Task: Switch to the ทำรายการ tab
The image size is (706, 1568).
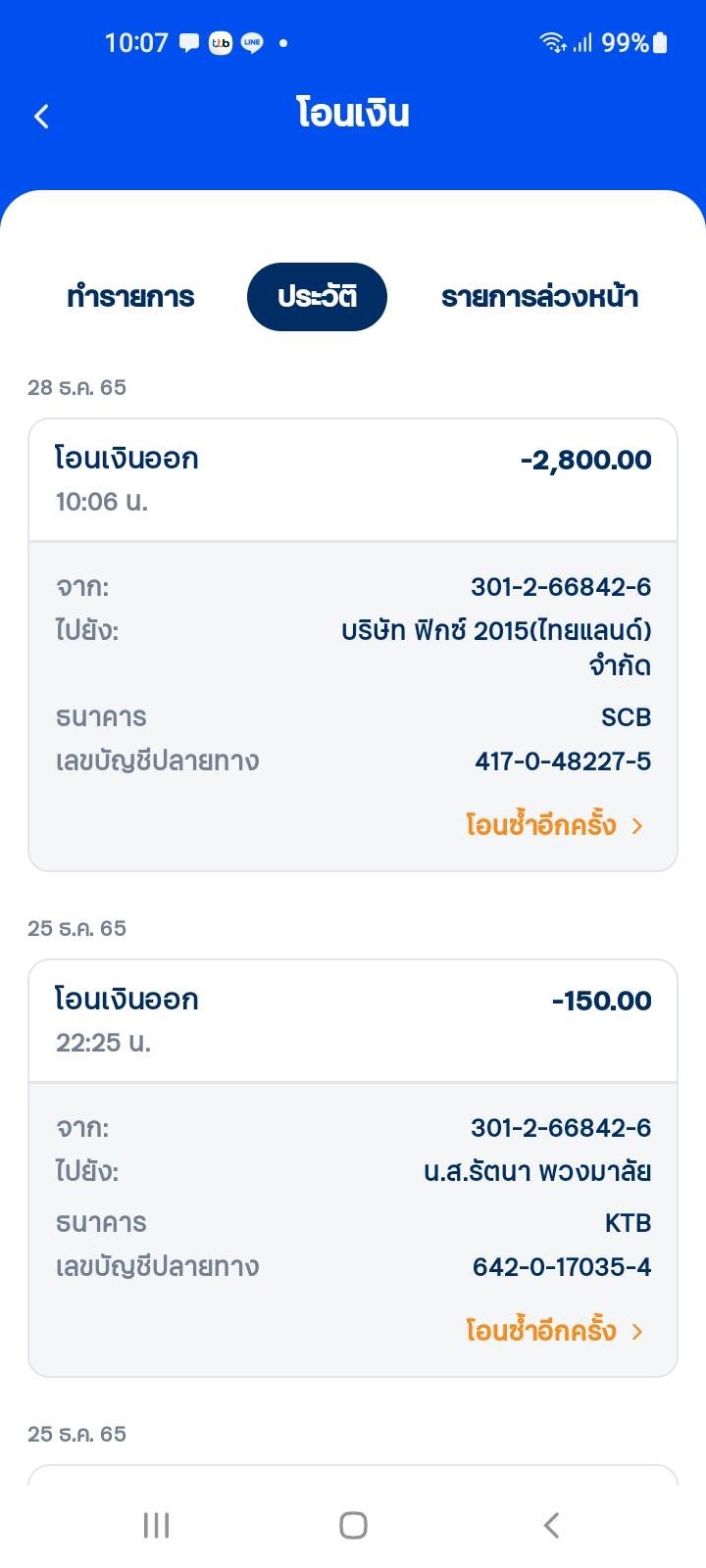Action: pos(130,297)
